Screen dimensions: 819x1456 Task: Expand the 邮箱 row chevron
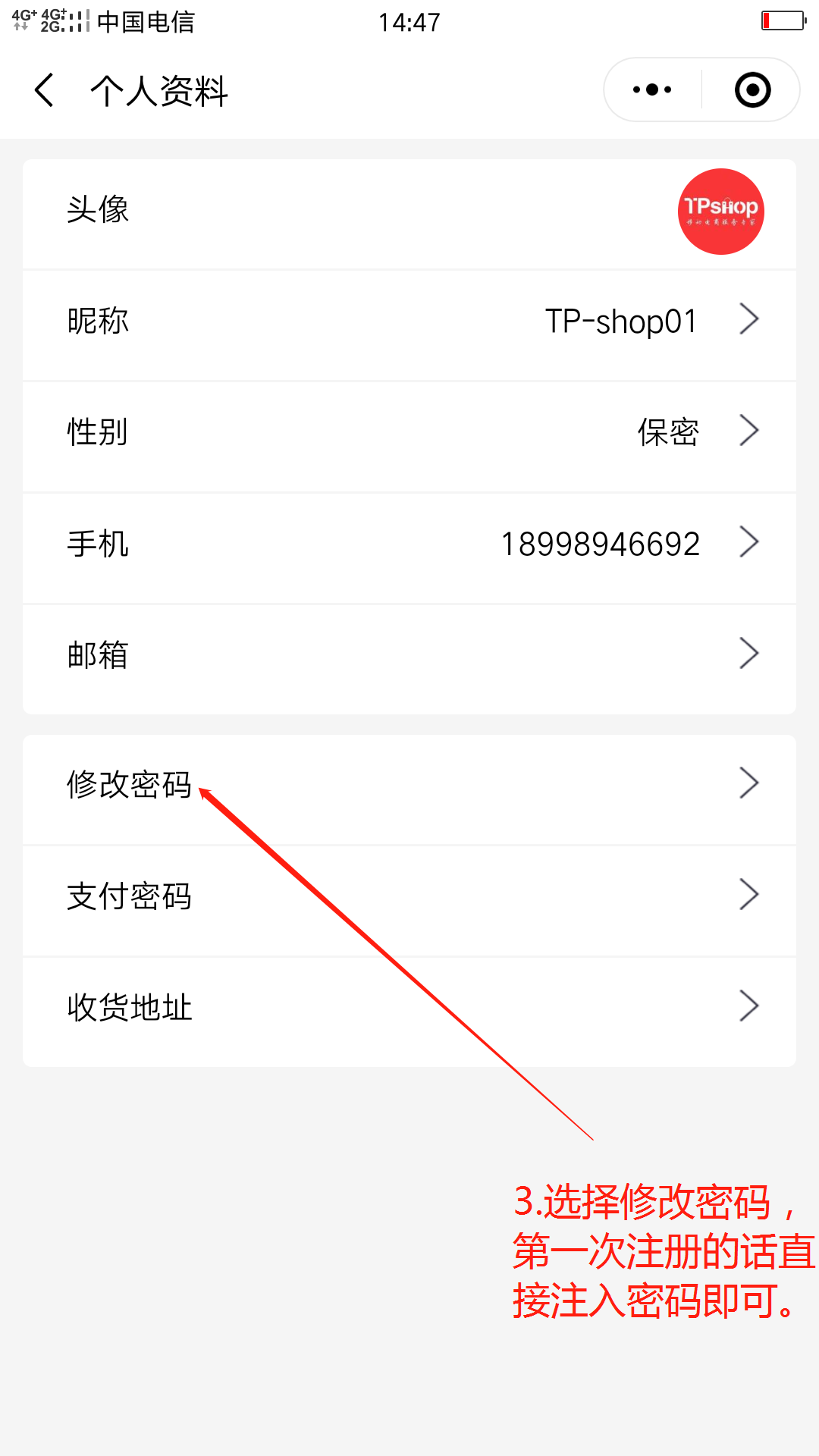pos(749,652)
